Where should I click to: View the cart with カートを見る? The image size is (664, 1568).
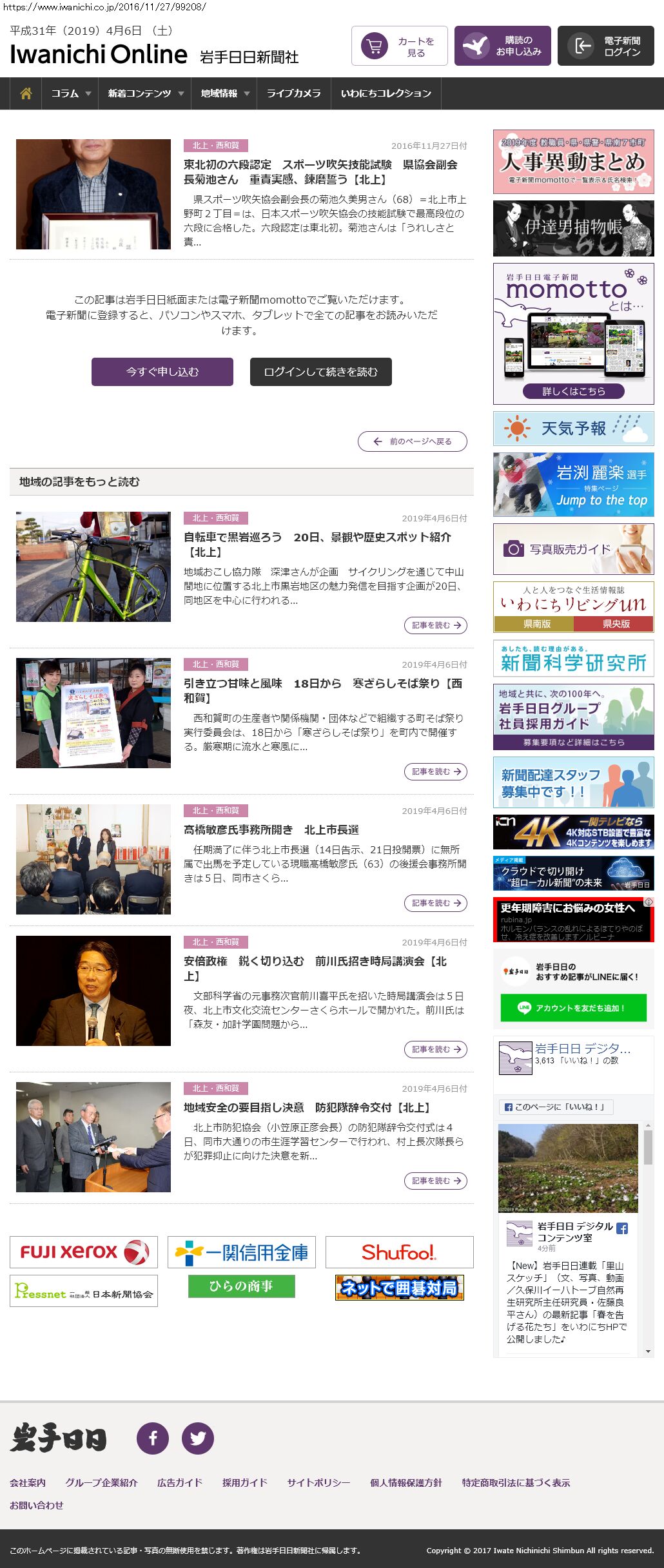[x=399, y=46]
